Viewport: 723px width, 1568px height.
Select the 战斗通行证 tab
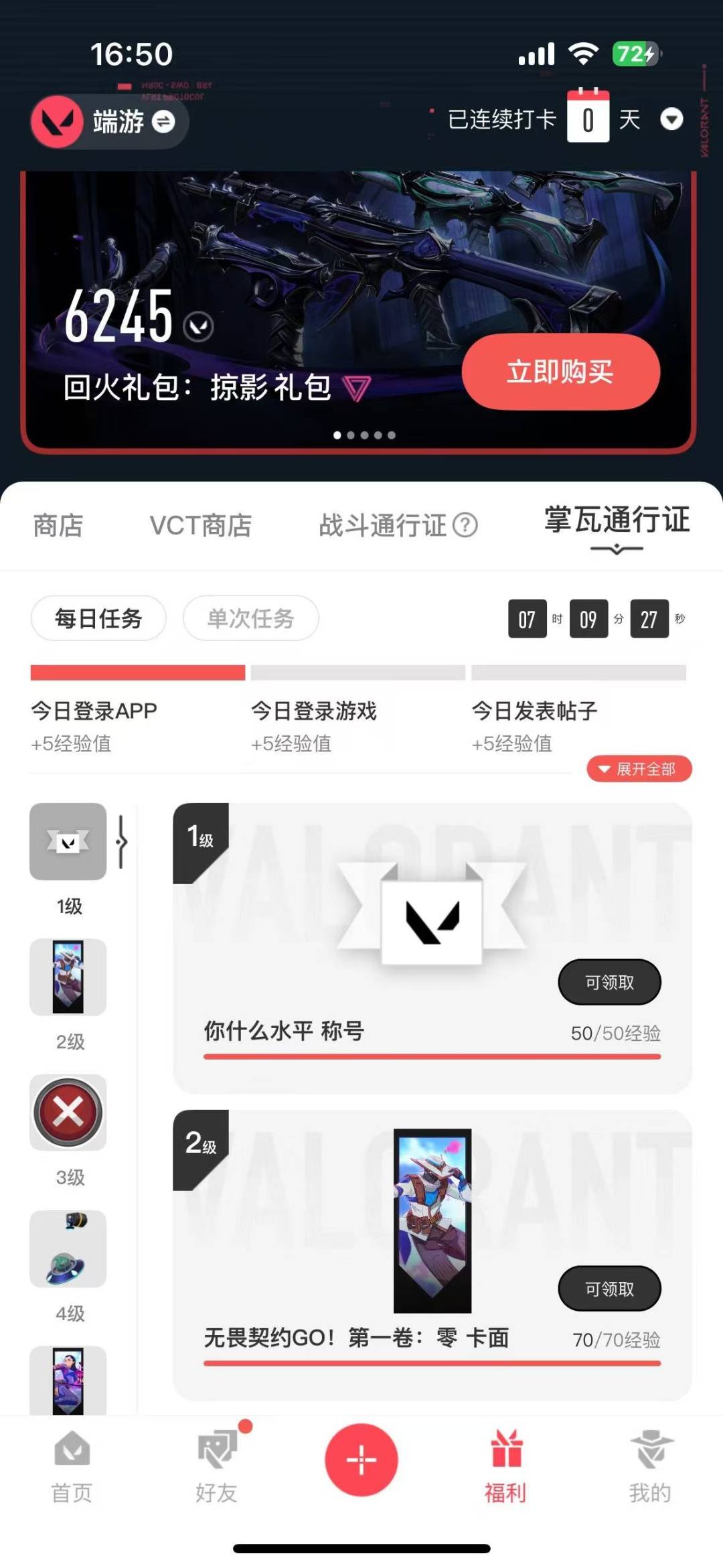coord(382,526)
